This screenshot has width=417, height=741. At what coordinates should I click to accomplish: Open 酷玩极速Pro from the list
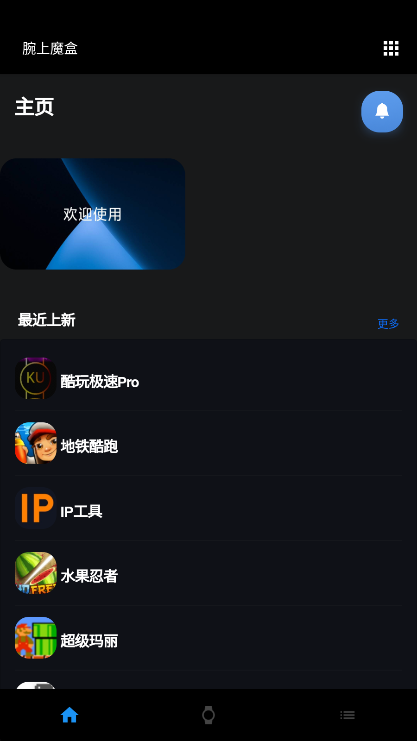(x=208, y=379)
